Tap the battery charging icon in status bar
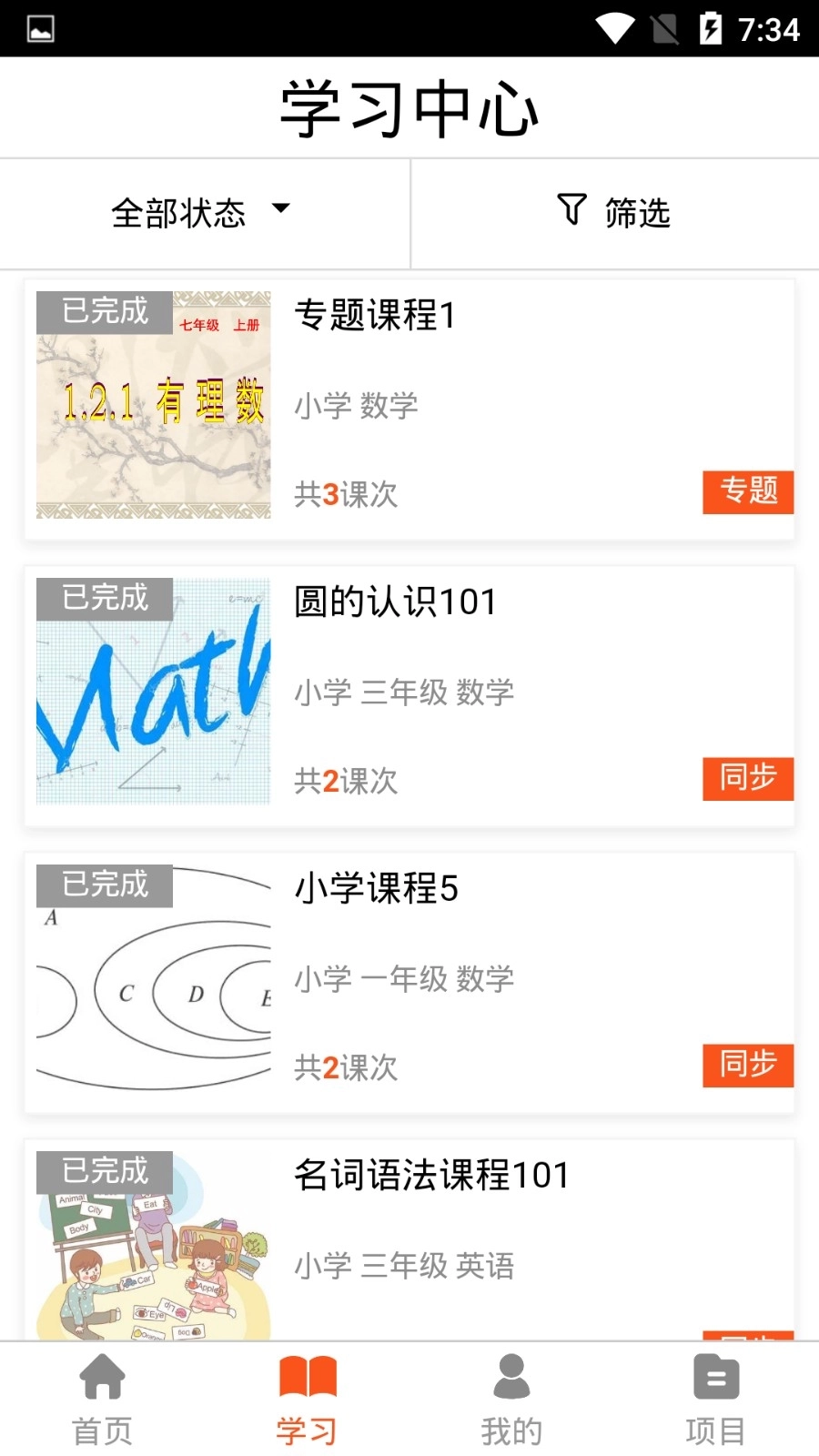 (x=712, y=29)
